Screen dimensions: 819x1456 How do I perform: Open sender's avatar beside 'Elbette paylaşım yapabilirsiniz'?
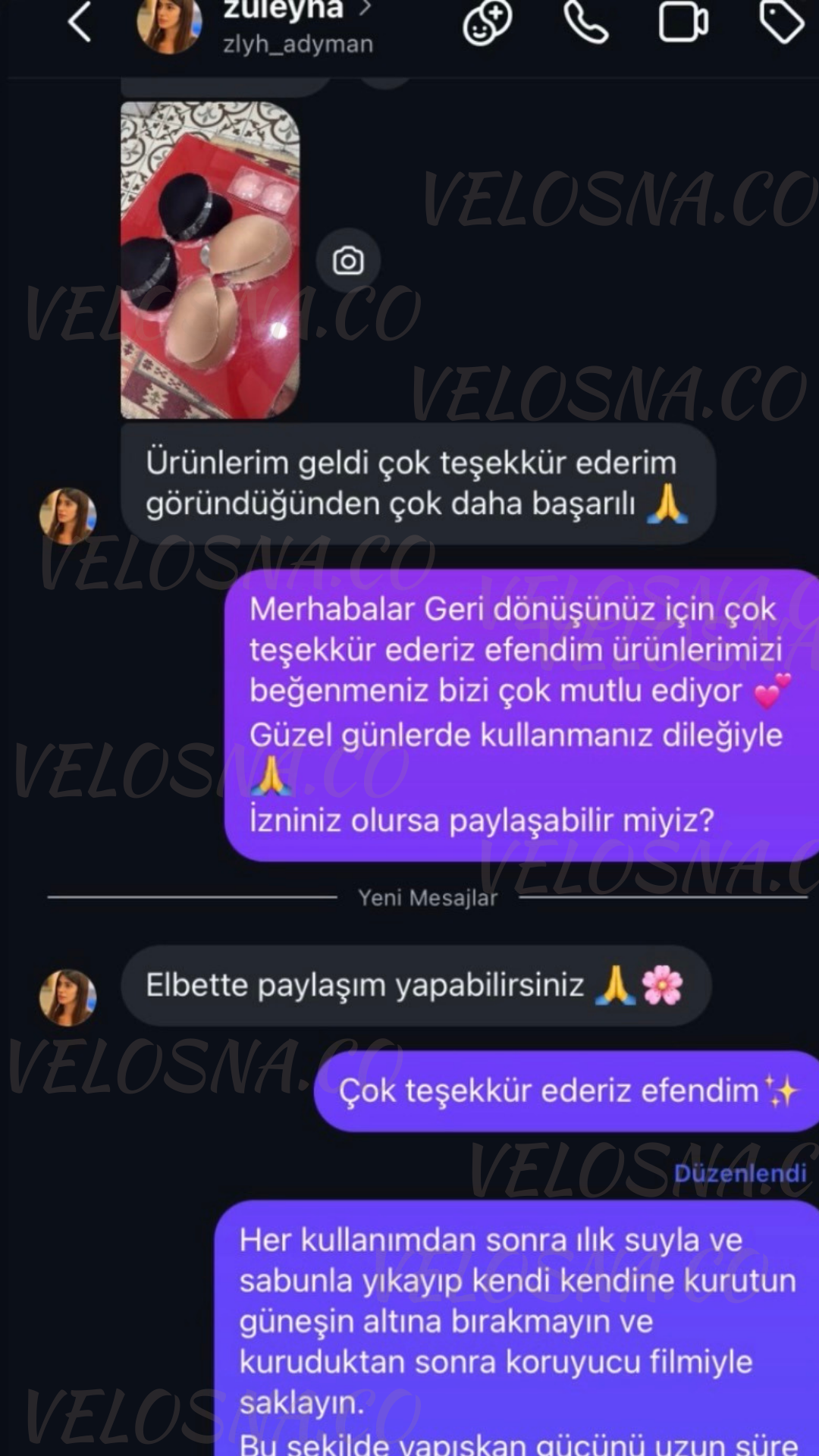click(x=67, y=997)
